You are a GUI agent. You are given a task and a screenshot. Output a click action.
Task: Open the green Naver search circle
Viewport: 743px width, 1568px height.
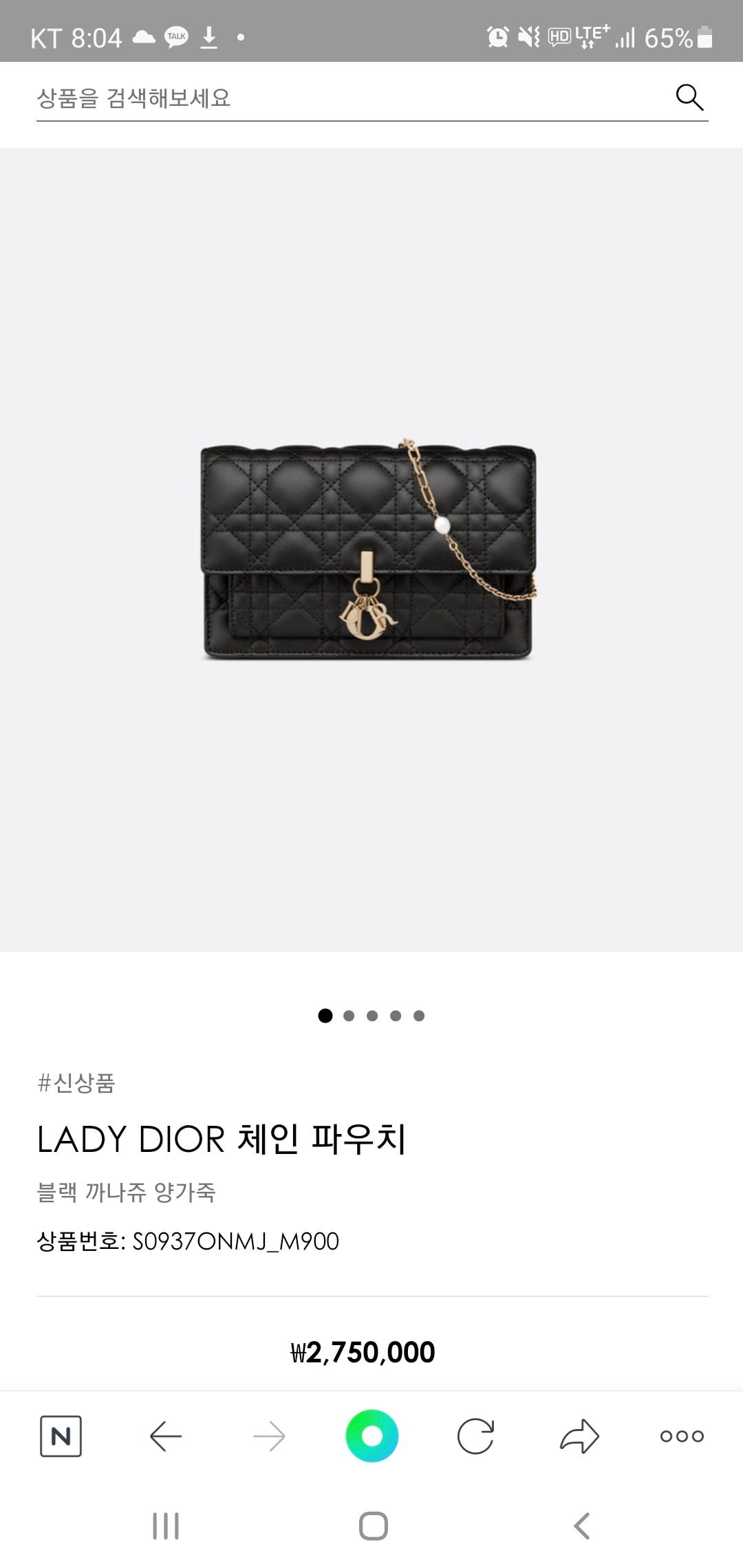tap(371, 1436)
